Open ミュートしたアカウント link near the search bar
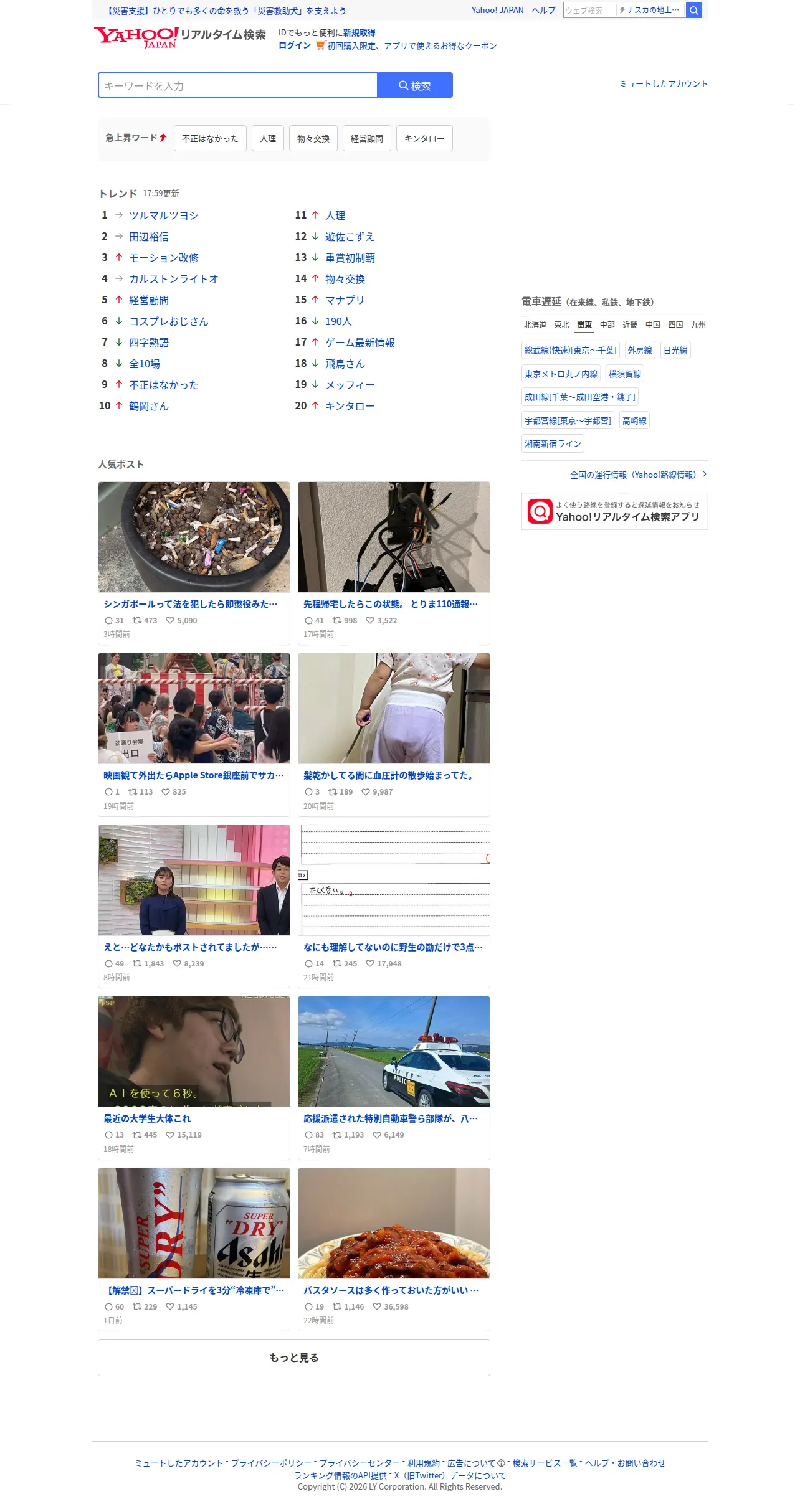The width and height of the screenshot is (800, 1512). tap(664, 84)
